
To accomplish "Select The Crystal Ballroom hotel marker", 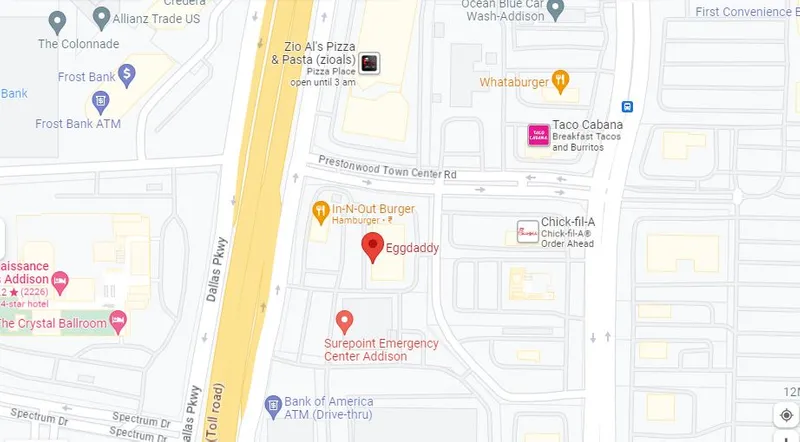I will [x=119, y=320].
